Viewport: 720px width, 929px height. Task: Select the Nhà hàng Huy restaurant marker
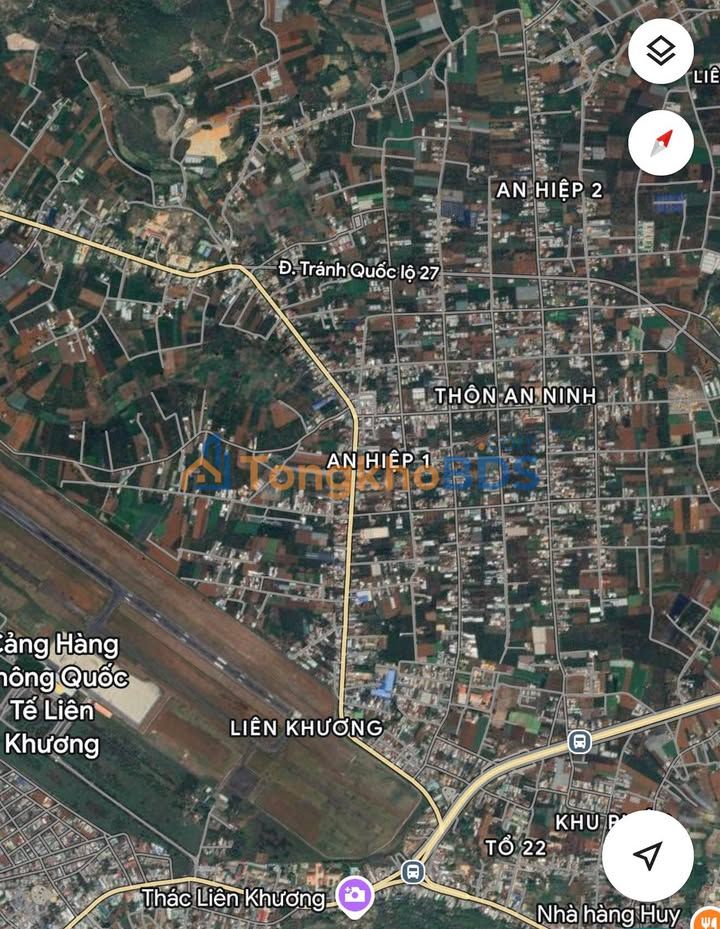coord(708,915)
